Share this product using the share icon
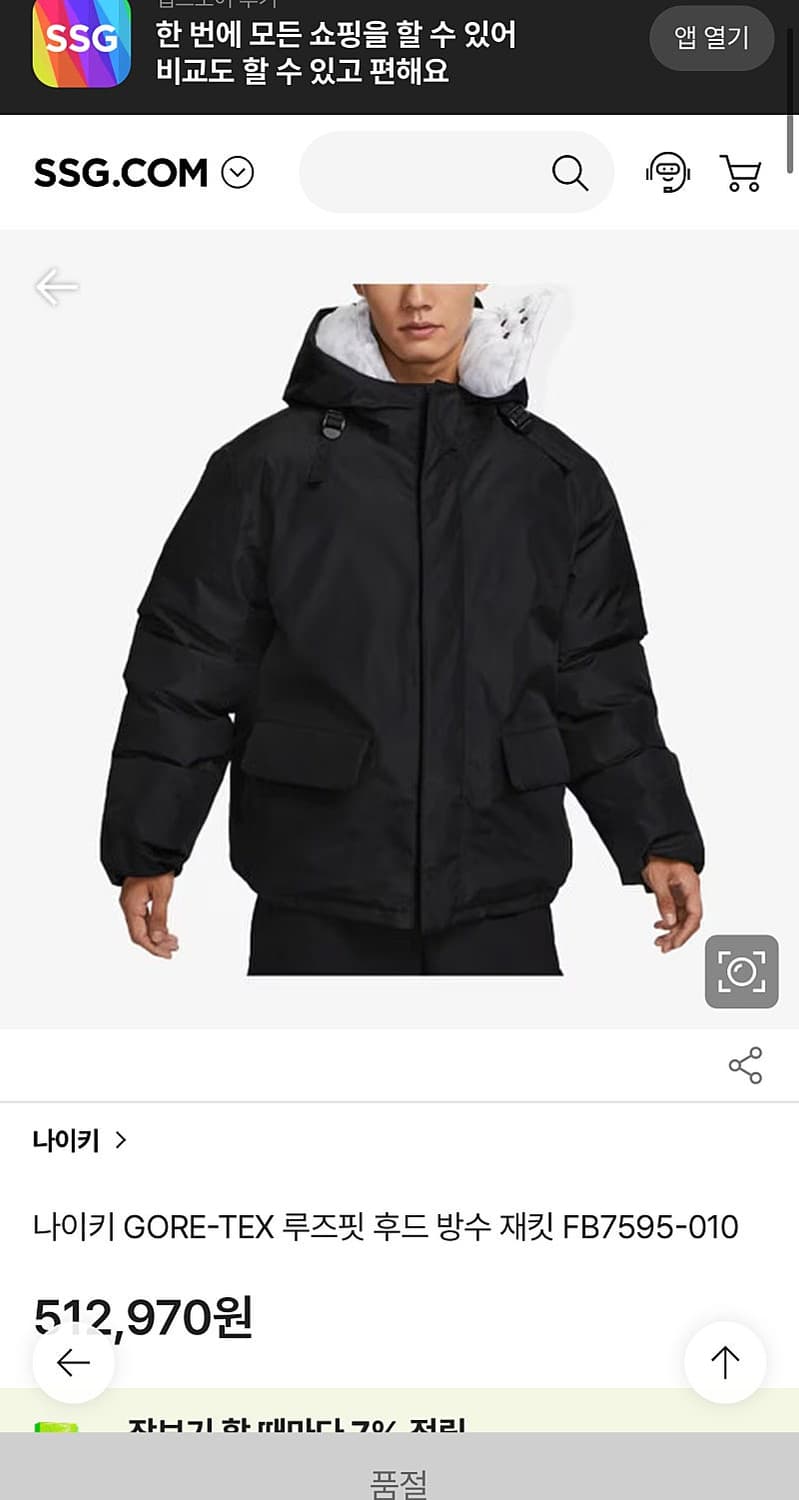This screenshot has width=799, height=1500. point(744,1066)
